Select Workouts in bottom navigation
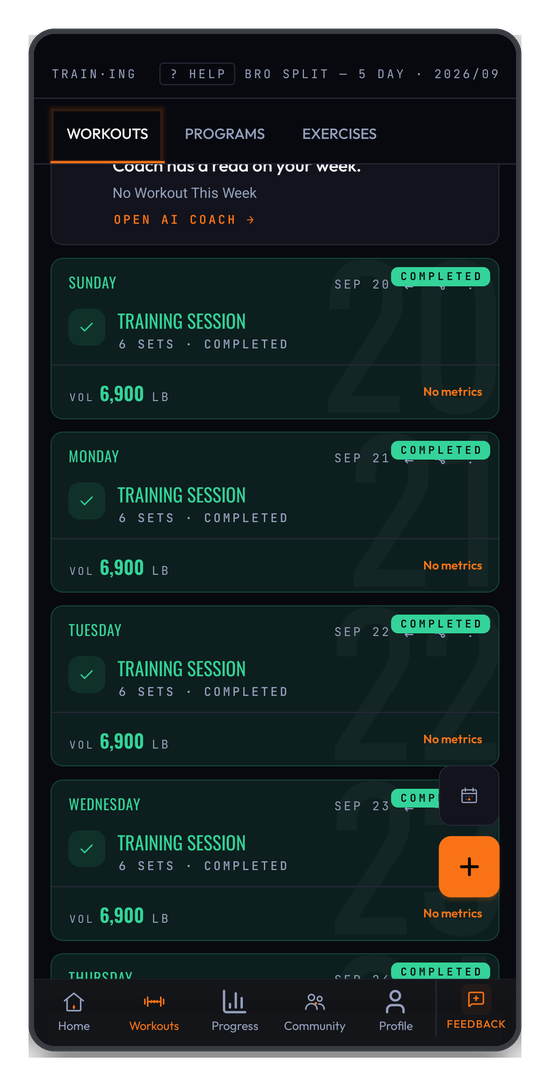The width and height of the screenshot is (550, 1080). tap(154, 1010)
